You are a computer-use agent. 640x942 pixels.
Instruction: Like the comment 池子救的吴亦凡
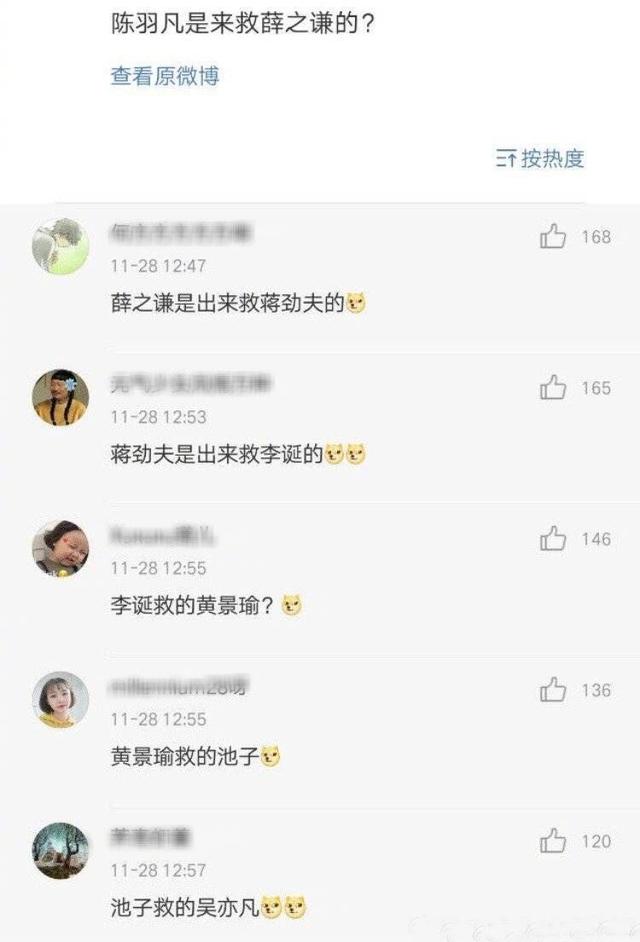coord(553,841)
